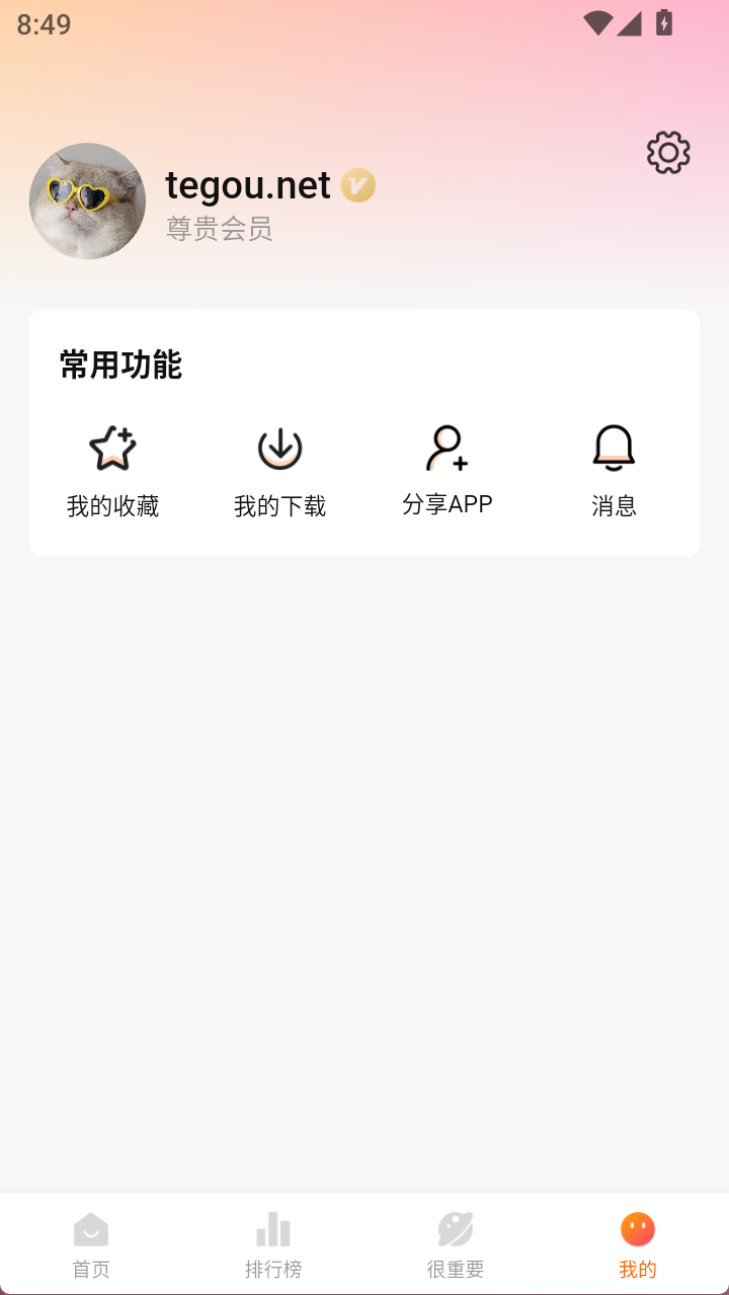
Task: Switch to the 很重要 tab
Action: tap(455, 1244)
